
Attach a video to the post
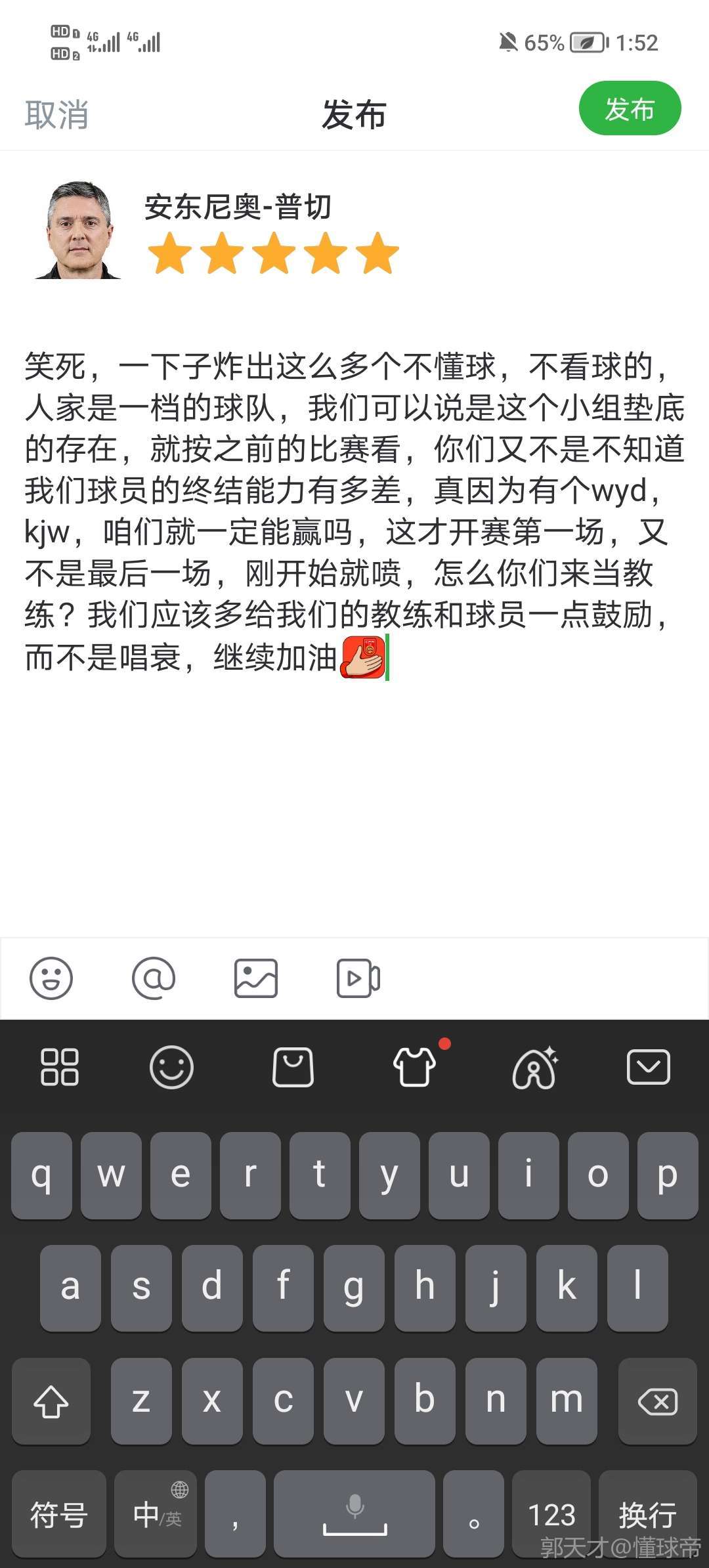coord(358,978)
